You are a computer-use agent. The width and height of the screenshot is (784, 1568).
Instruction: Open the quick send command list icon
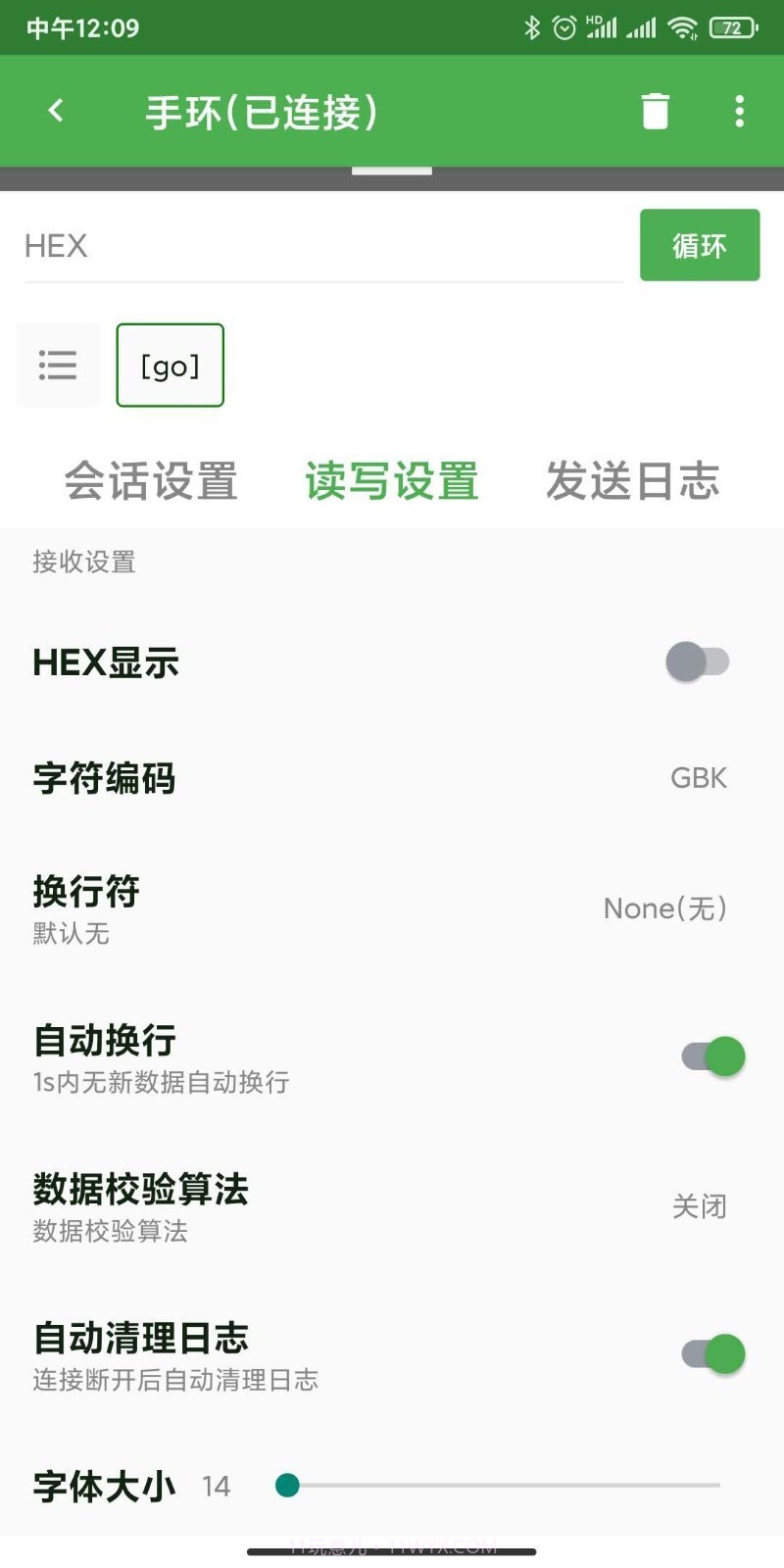tap(57, 365)
